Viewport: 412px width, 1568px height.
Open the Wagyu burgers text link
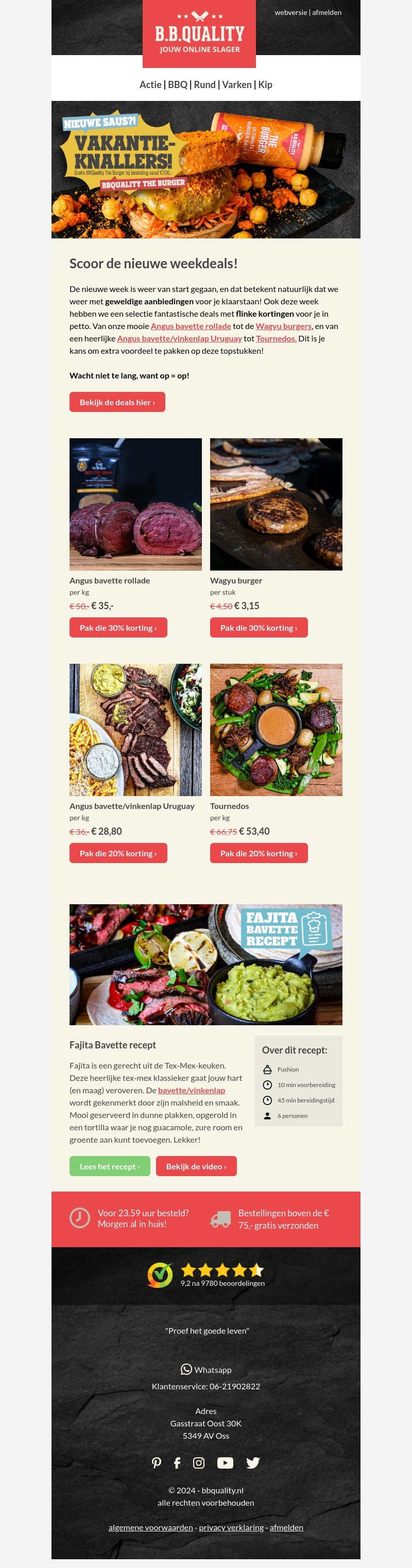coord(283,326)
